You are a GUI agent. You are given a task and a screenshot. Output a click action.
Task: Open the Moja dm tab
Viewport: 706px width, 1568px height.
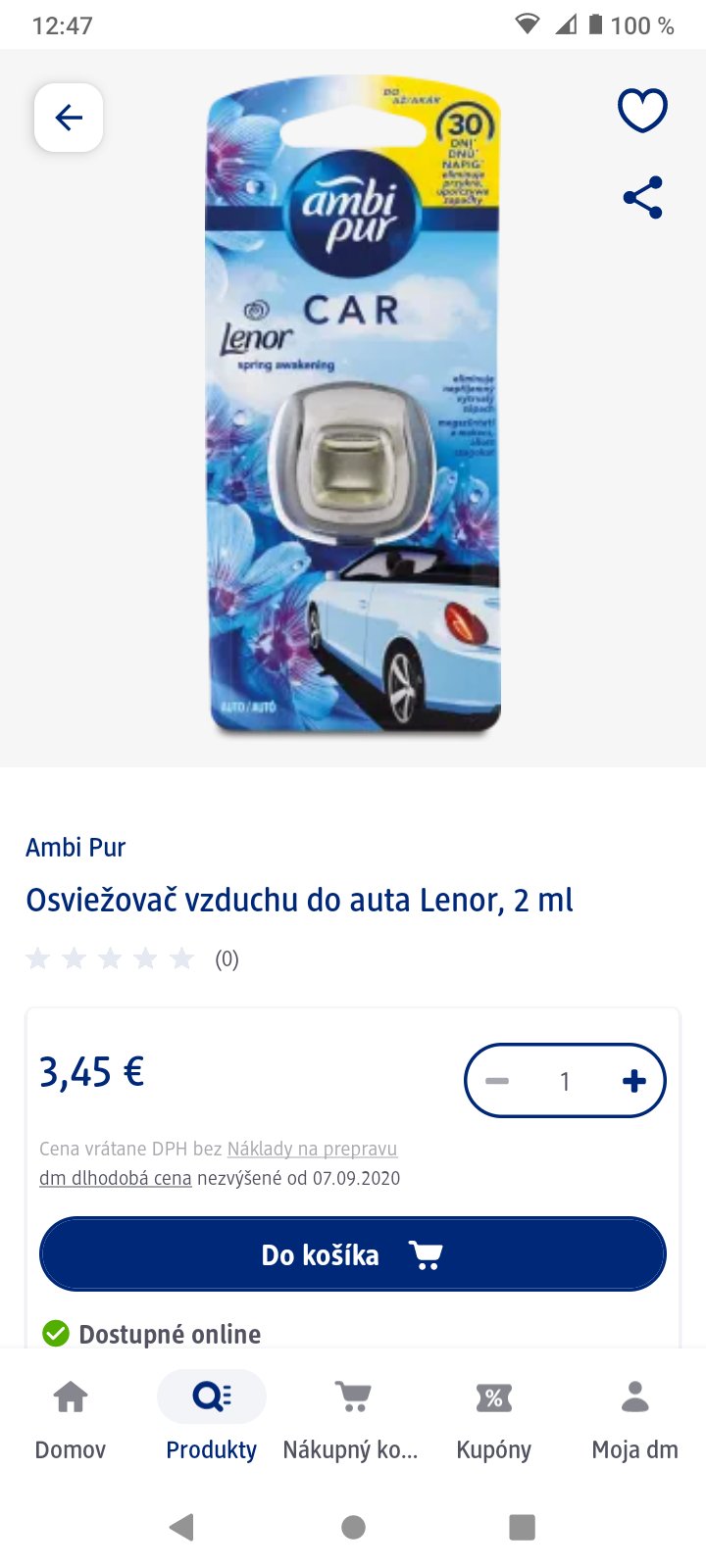point(634,1416)
